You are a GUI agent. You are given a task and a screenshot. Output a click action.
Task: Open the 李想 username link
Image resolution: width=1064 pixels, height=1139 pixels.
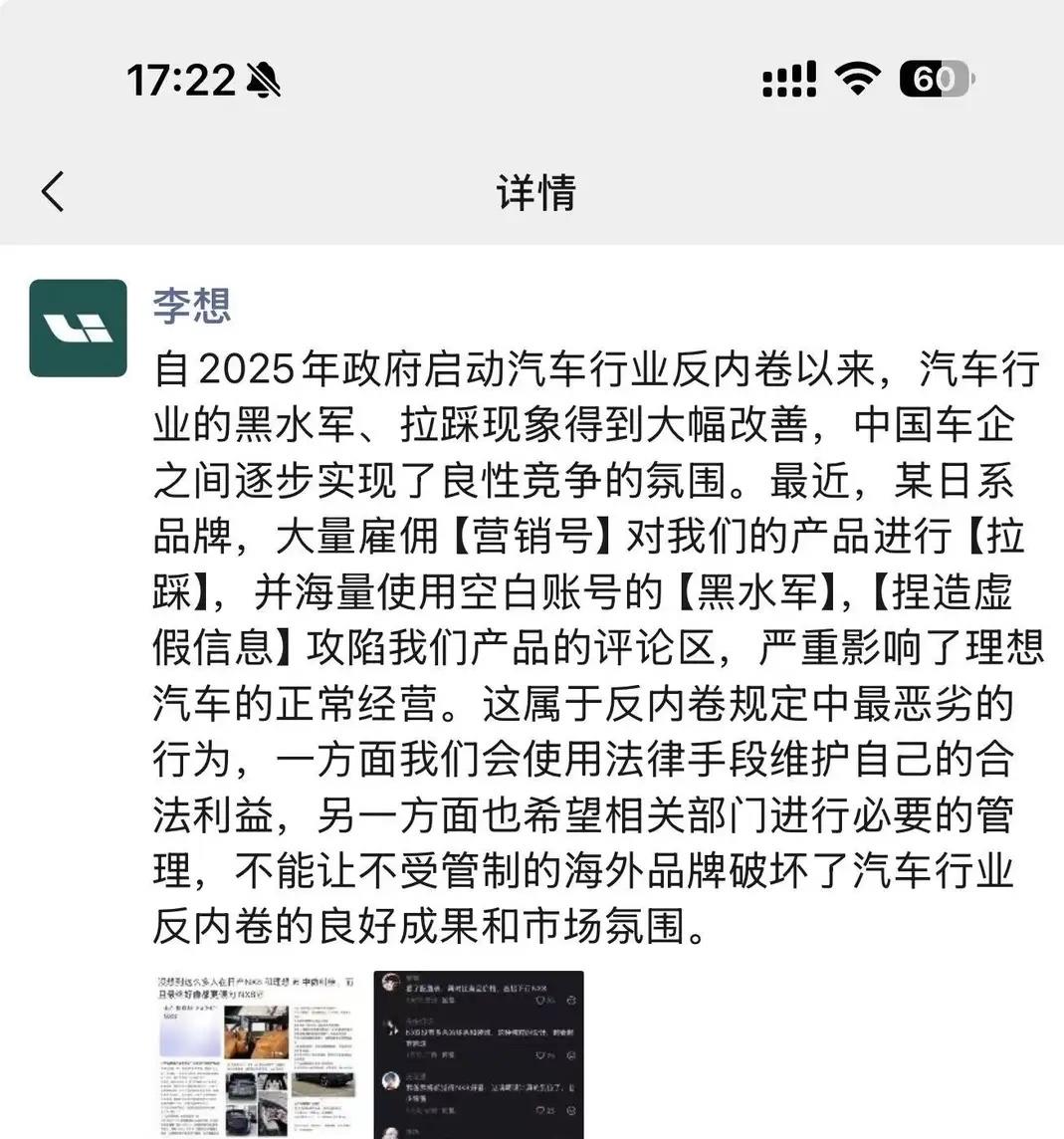192,305
